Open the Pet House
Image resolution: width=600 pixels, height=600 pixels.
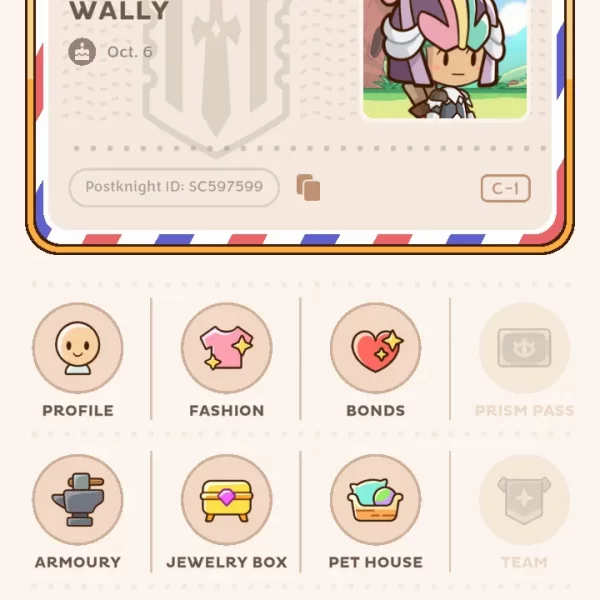pyautogui.click(x=375, y=500)
